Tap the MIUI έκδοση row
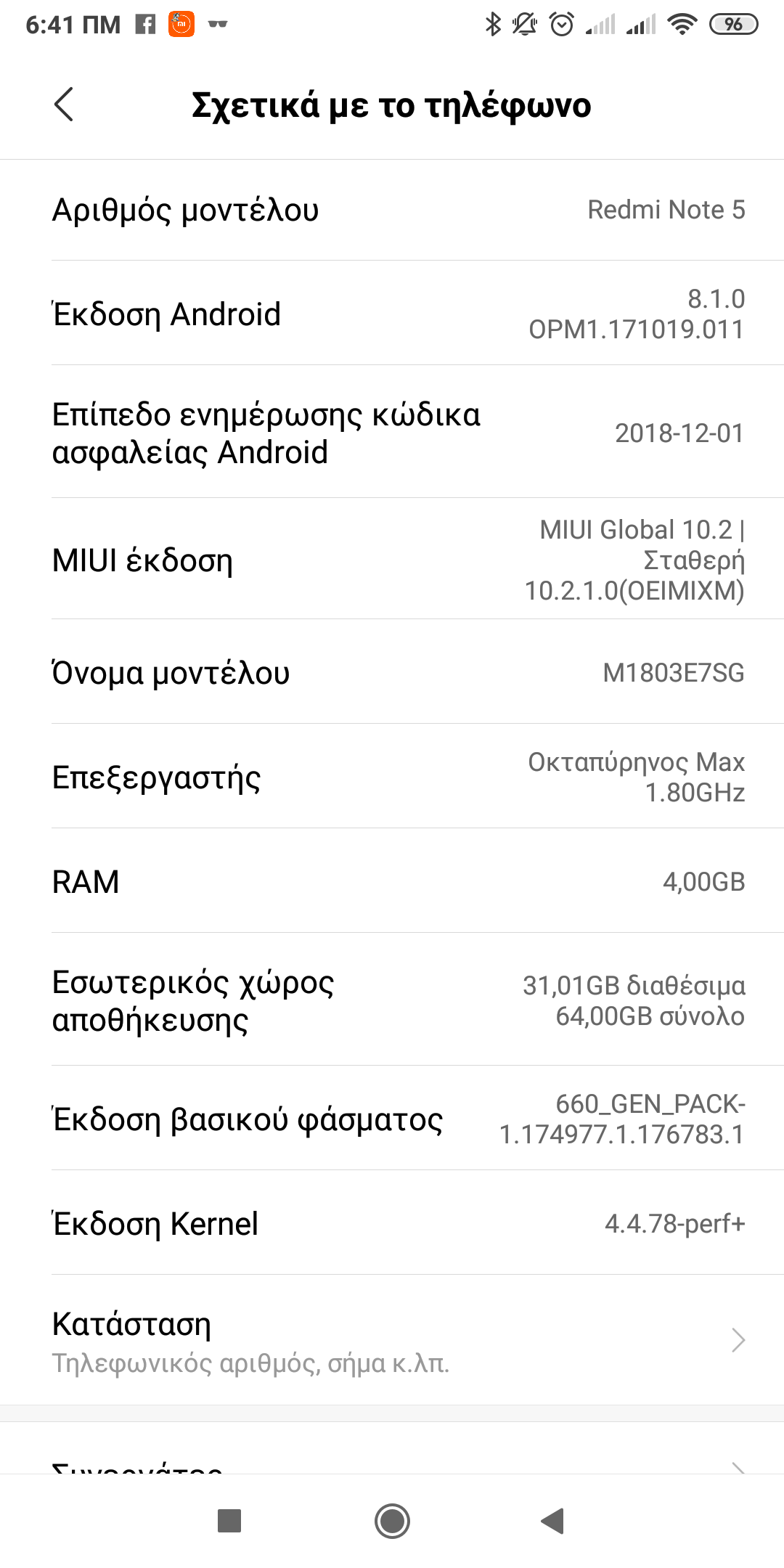Image resolution: width=784 pixels, height=1568 pixels. (x=392, y=560)
